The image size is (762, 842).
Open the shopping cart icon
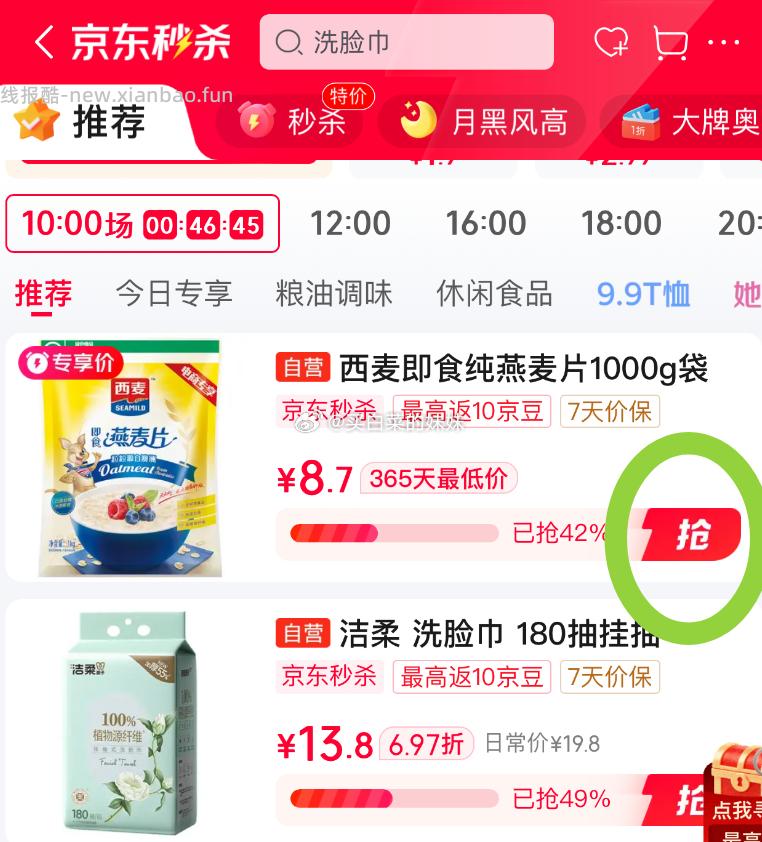click(669, 43)
